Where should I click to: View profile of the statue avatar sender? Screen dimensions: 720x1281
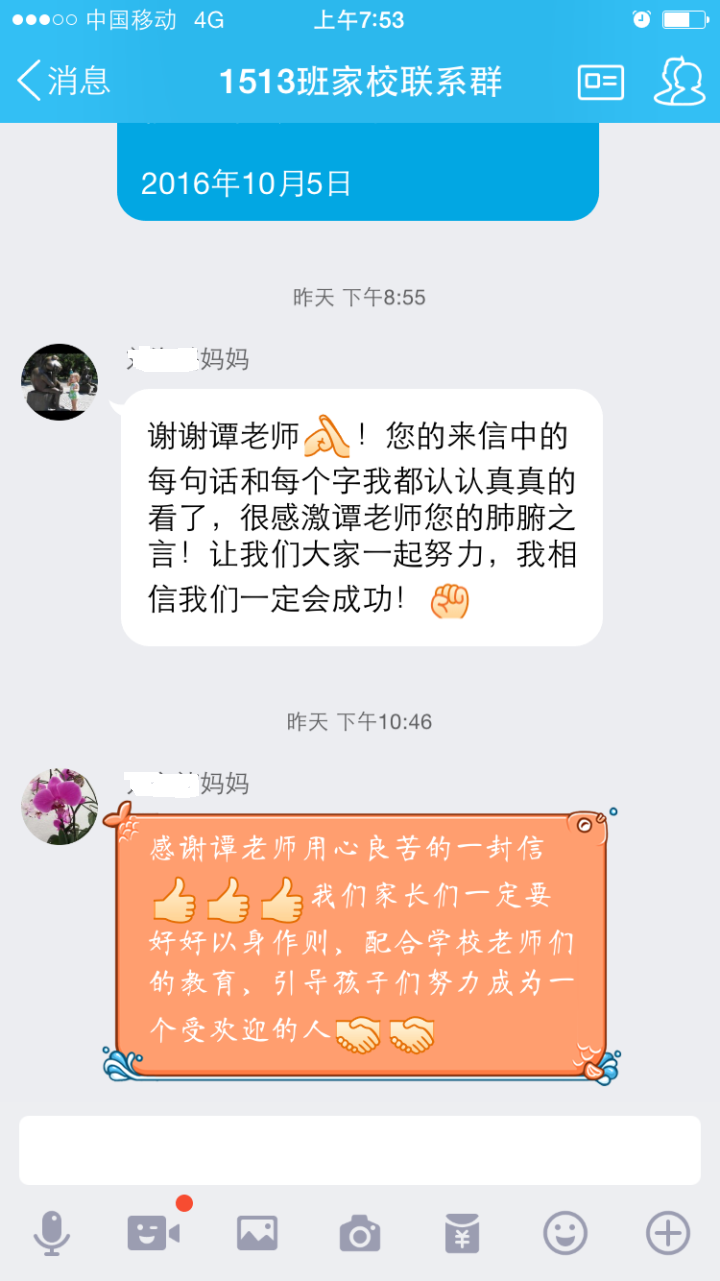(x=60, y=382)
